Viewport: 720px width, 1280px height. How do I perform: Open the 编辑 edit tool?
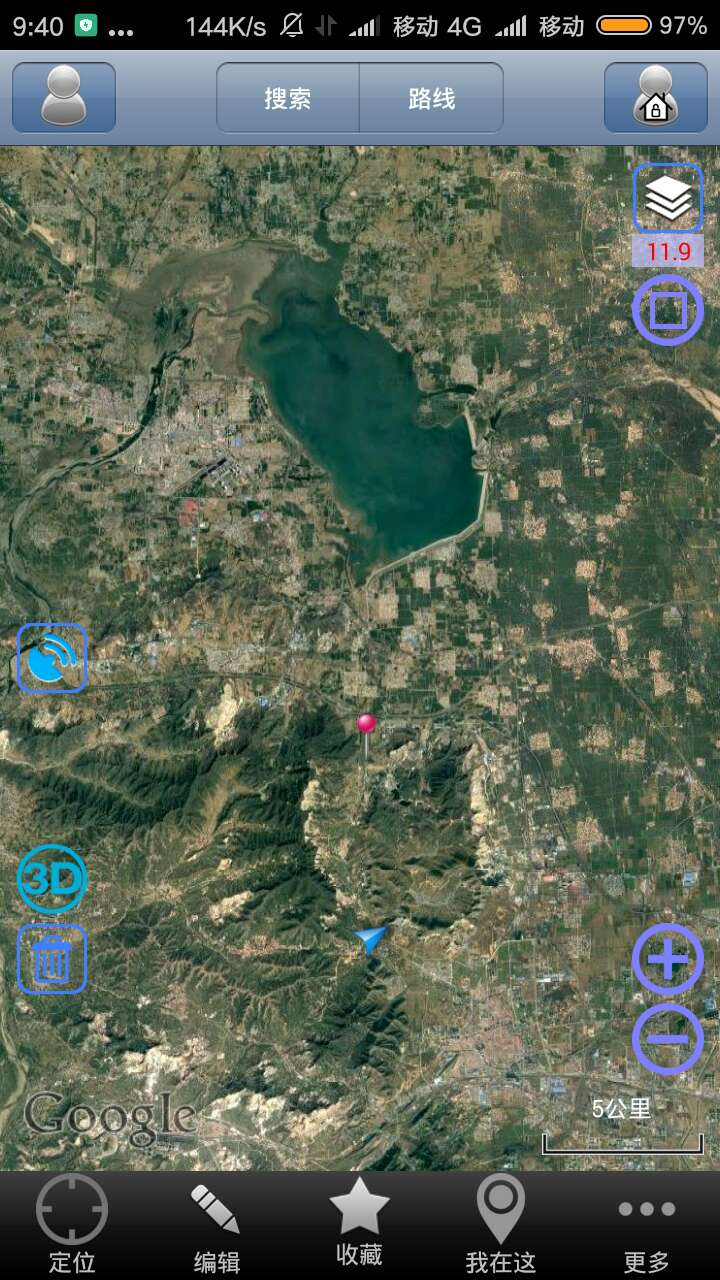pos(216,1227)
